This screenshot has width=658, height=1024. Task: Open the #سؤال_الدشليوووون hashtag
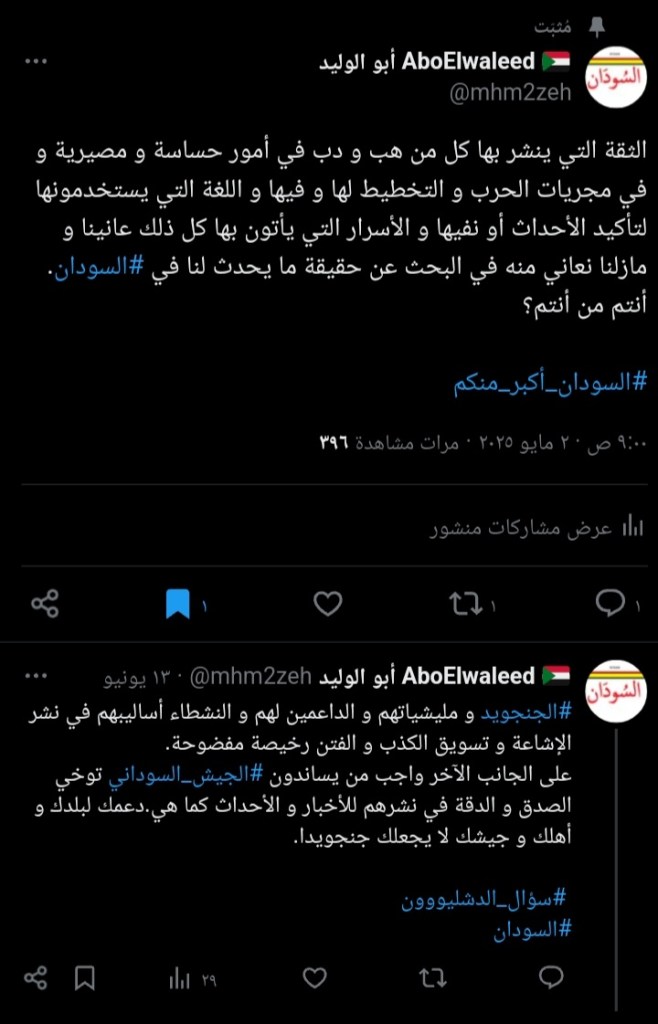485,899
